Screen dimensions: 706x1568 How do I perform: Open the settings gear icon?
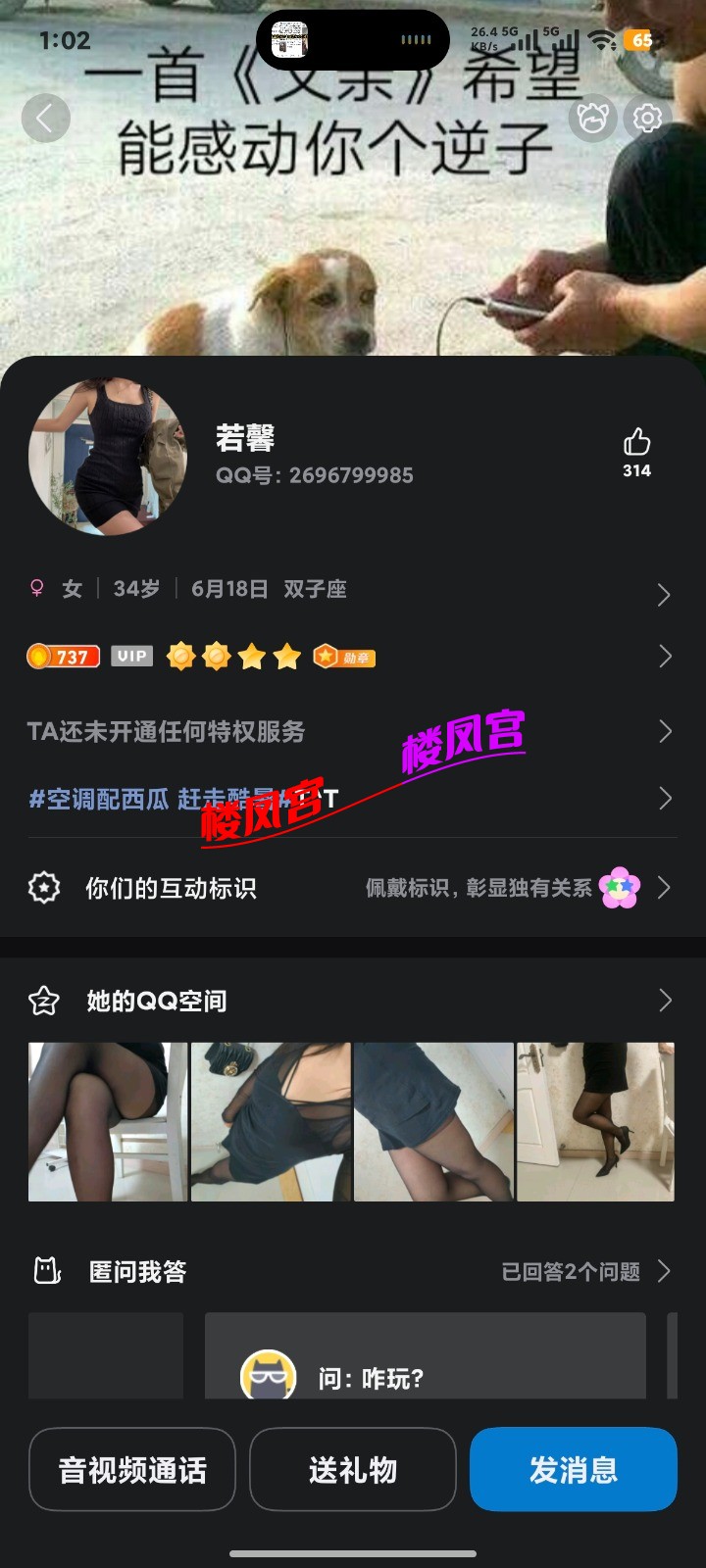click(647, 119)
